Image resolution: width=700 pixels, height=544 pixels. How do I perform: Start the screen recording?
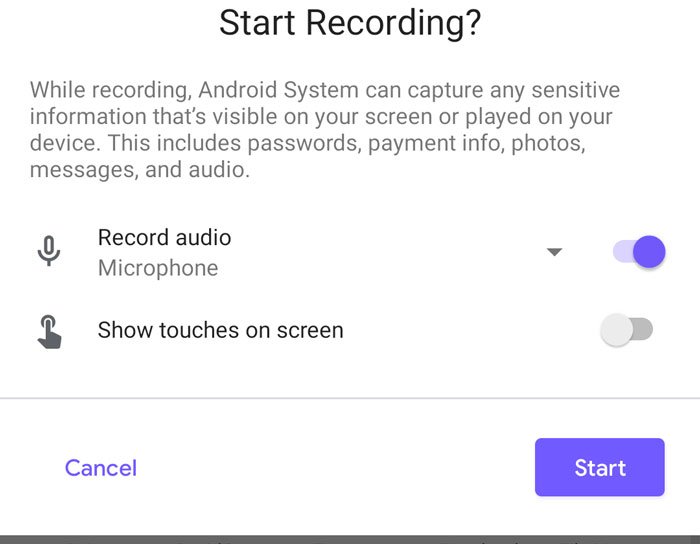(599, 467)
